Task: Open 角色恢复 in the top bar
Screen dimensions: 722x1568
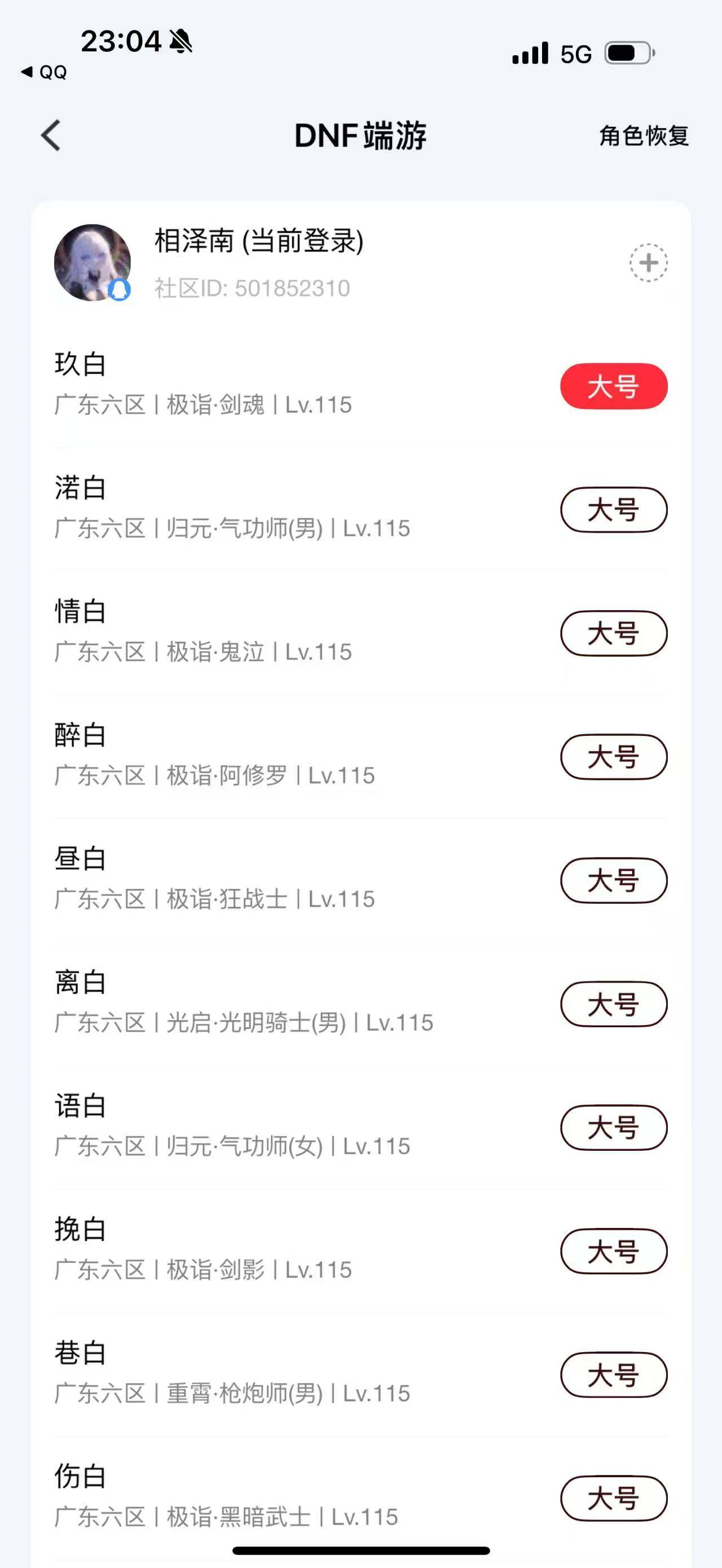Action: 644,136
